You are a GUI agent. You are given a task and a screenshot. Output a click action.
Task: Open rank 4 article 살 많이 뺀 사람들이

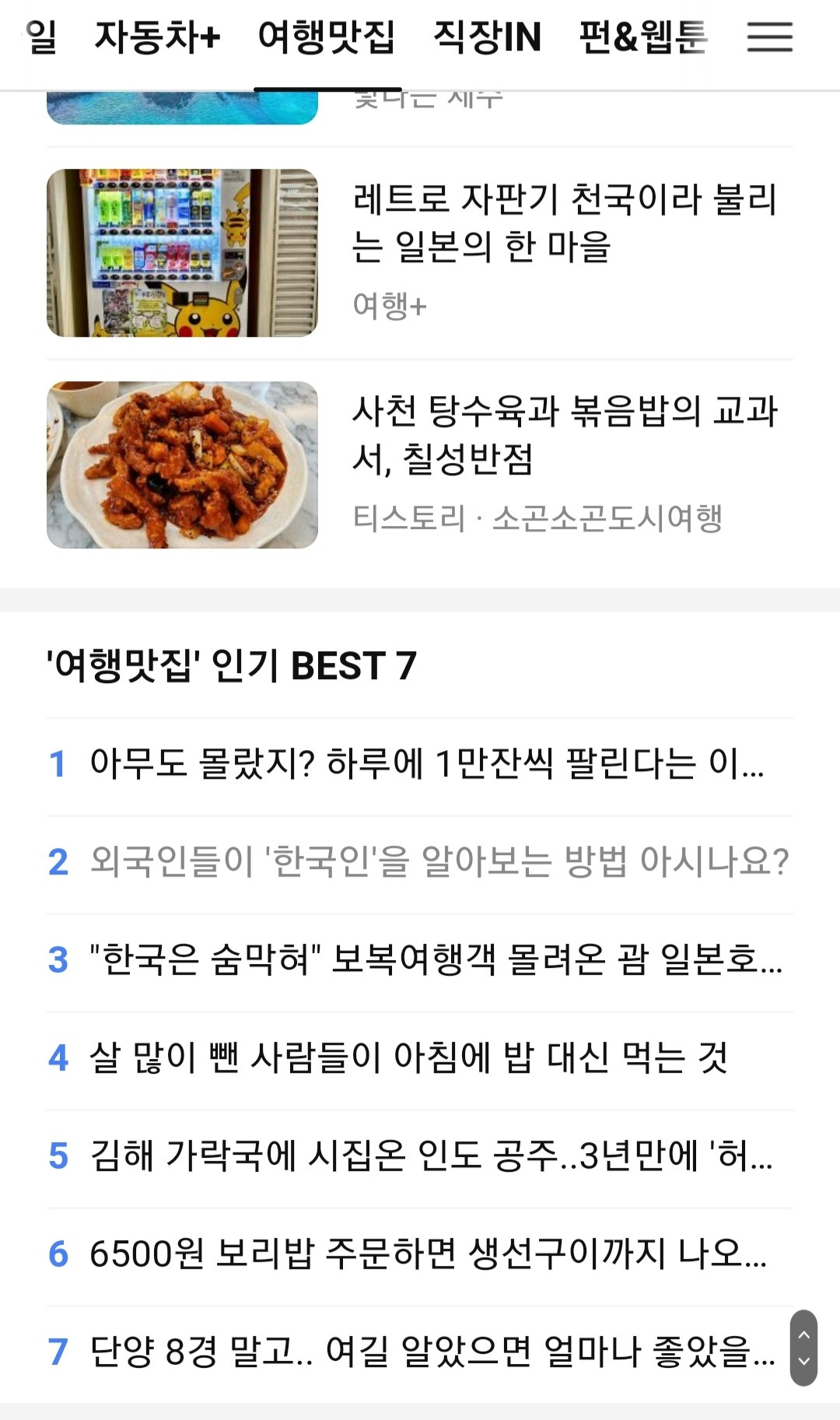408,1058
